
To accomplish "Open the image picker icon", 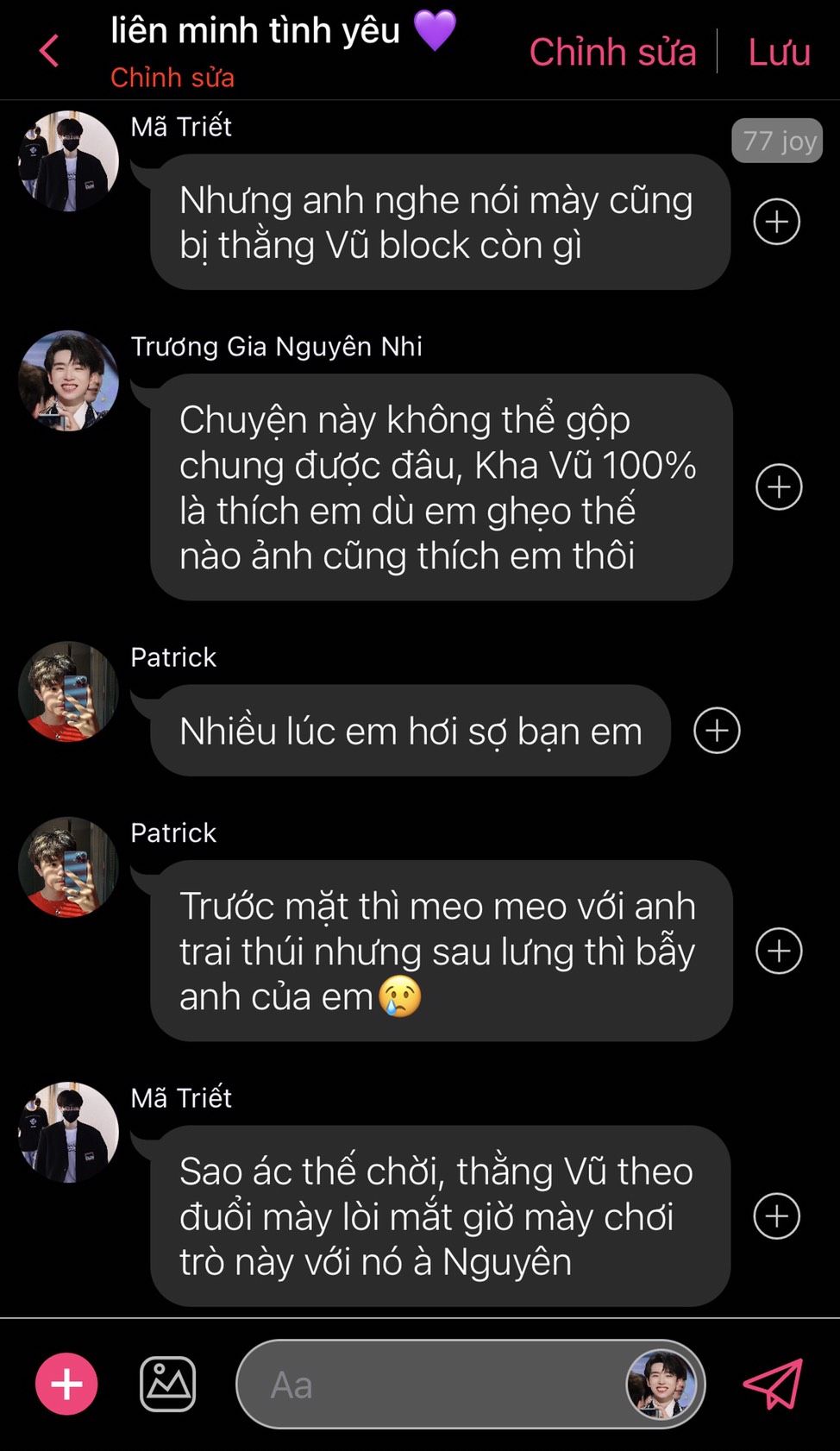I will coord(167,1384).
